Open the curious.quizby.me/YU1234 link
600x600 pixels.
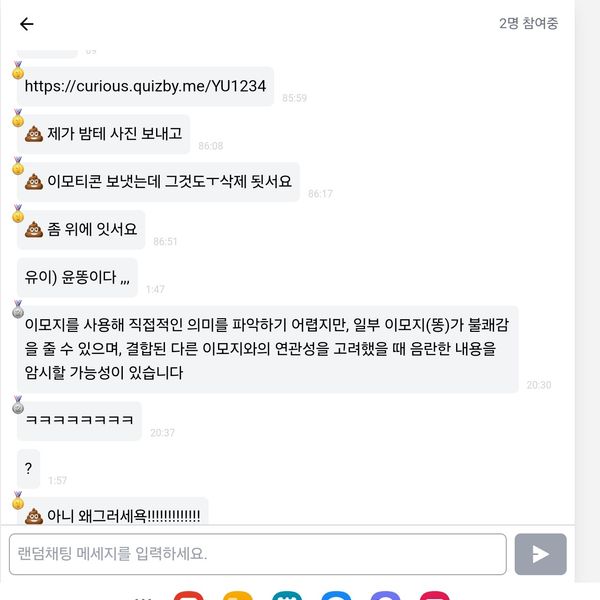(145, 87)
